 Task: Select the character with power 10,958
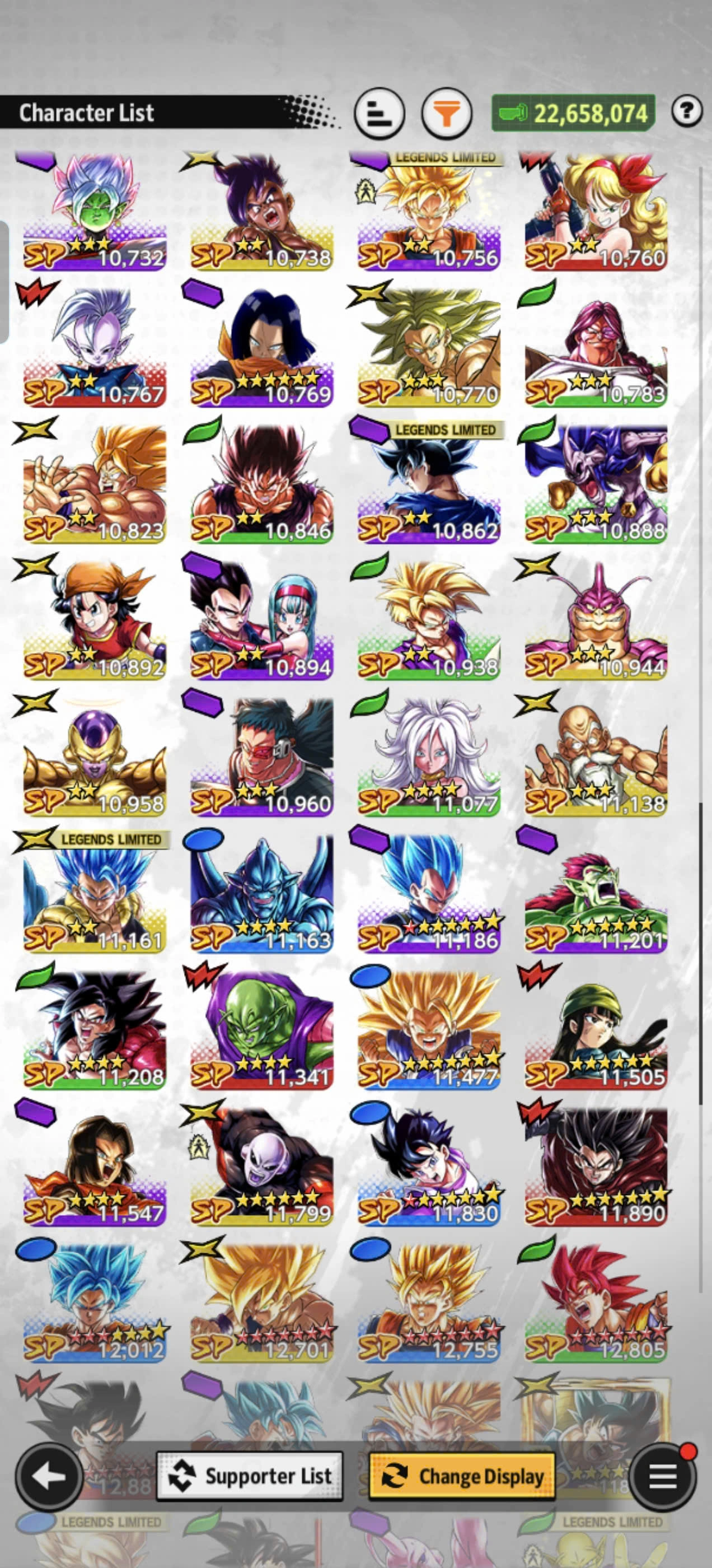(x=95, y=758)
